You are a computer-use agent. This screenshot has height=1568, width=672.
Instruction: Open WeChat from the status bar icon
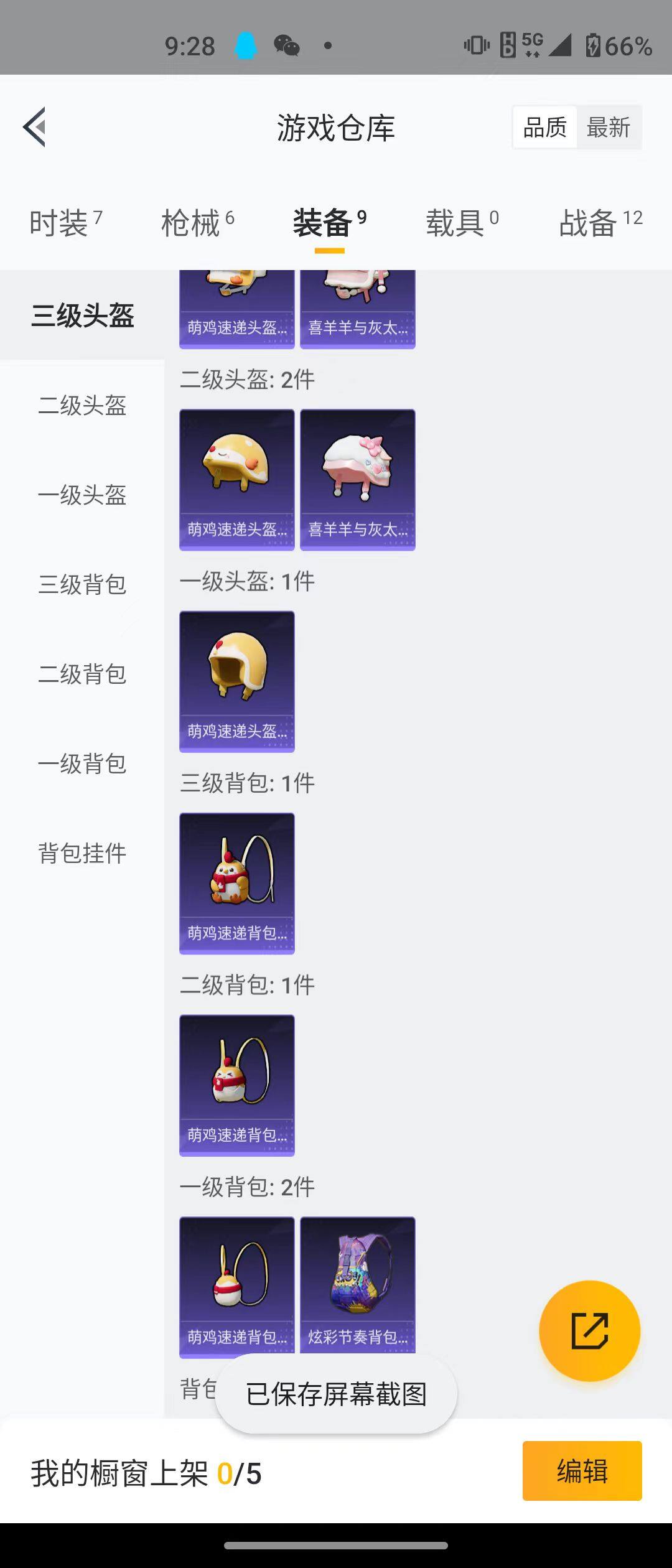click(287, 45)
